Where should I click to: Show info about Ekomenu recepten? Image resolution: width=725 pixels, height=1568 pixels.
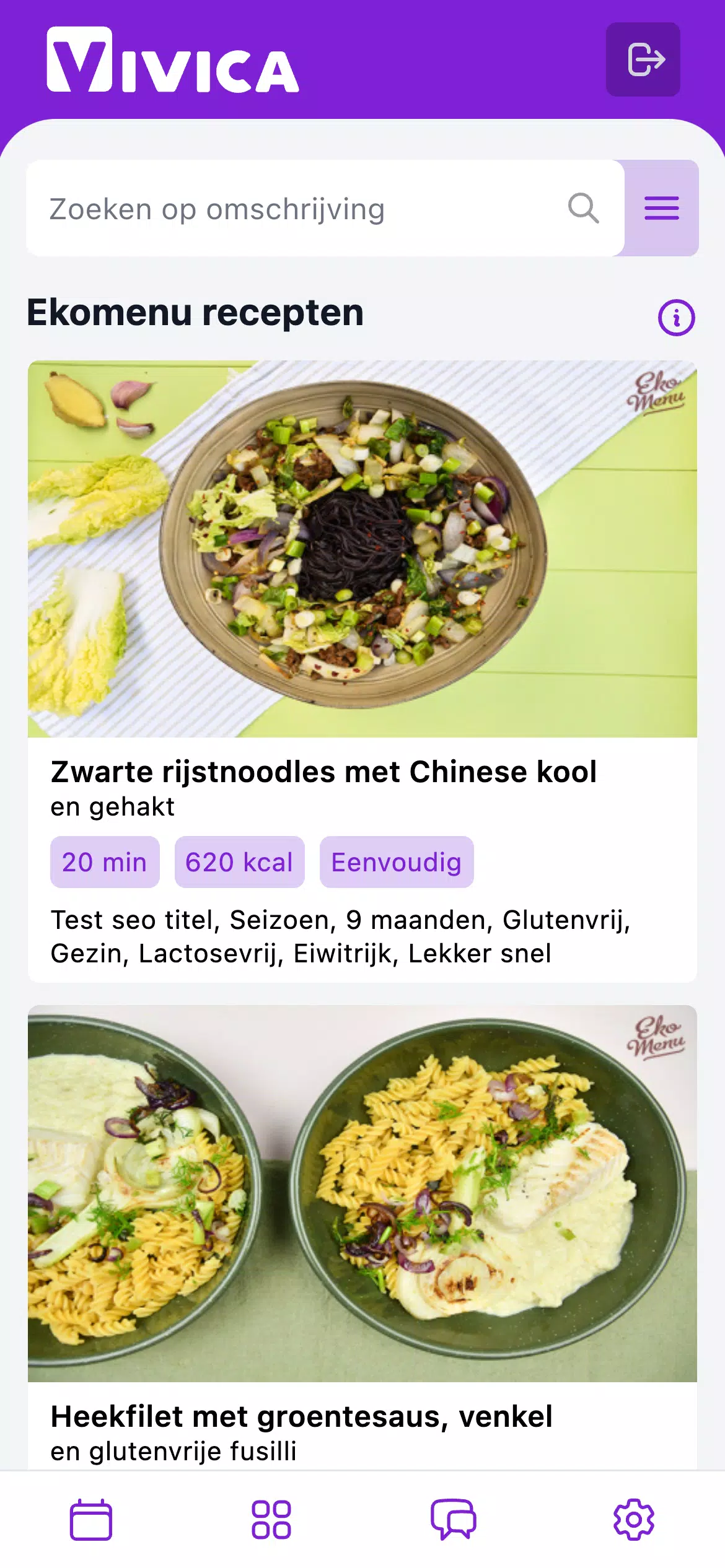(x=676, y=318)
